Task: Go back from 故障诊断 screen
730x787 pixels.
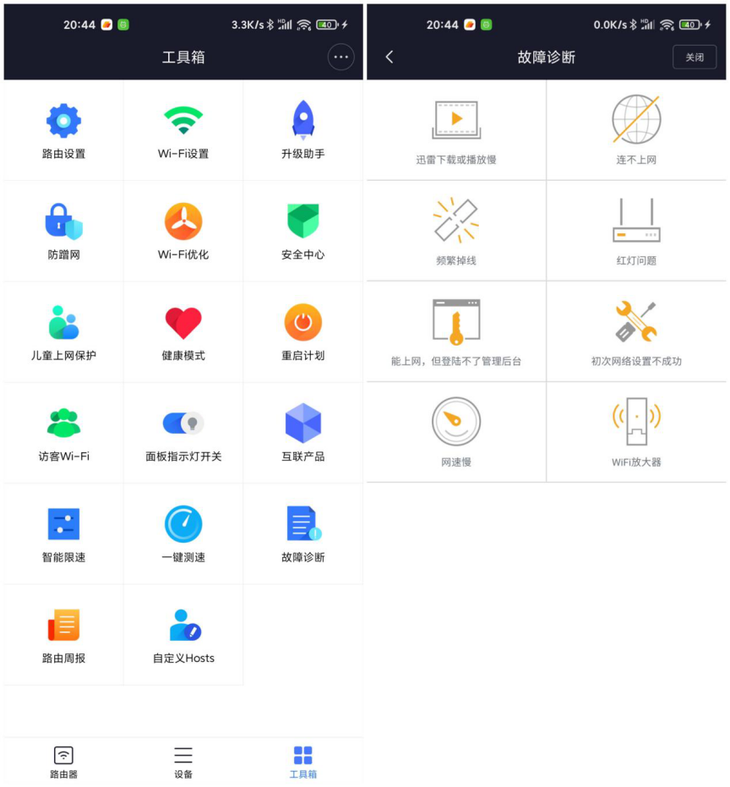Action: pyautogui.click(x=389, y=57)
